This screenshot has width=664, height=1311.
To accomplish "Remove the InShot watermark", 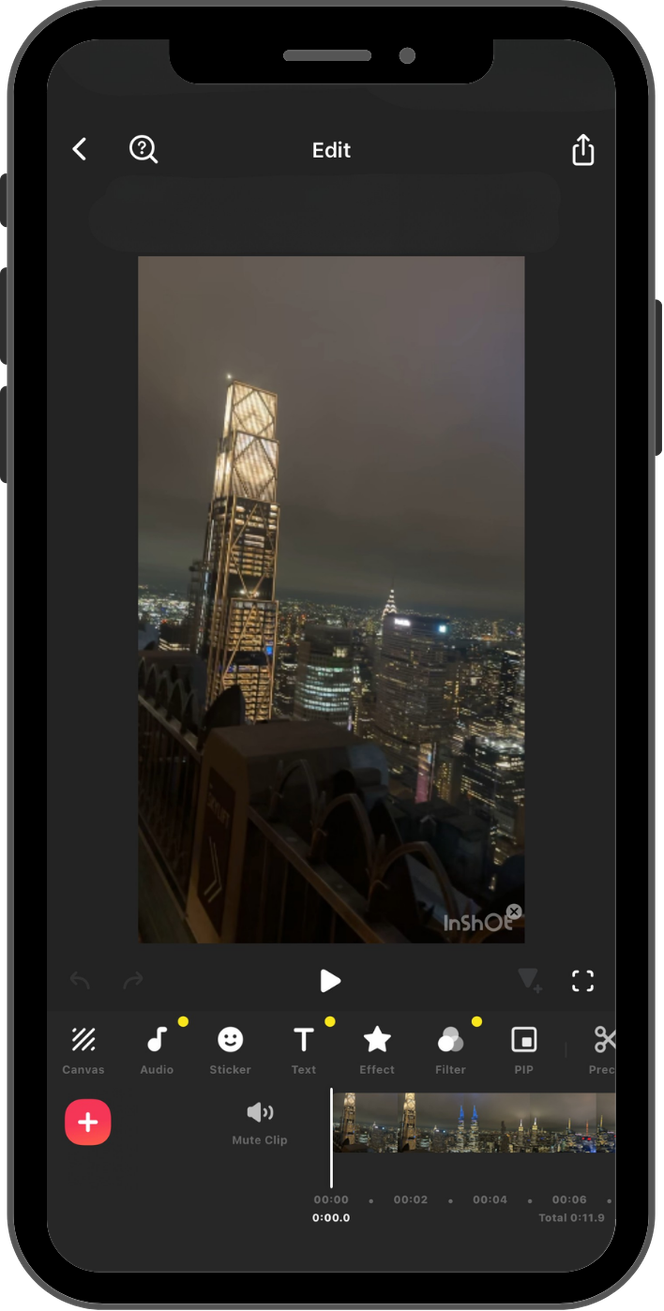I will click(x=514, y=912).
